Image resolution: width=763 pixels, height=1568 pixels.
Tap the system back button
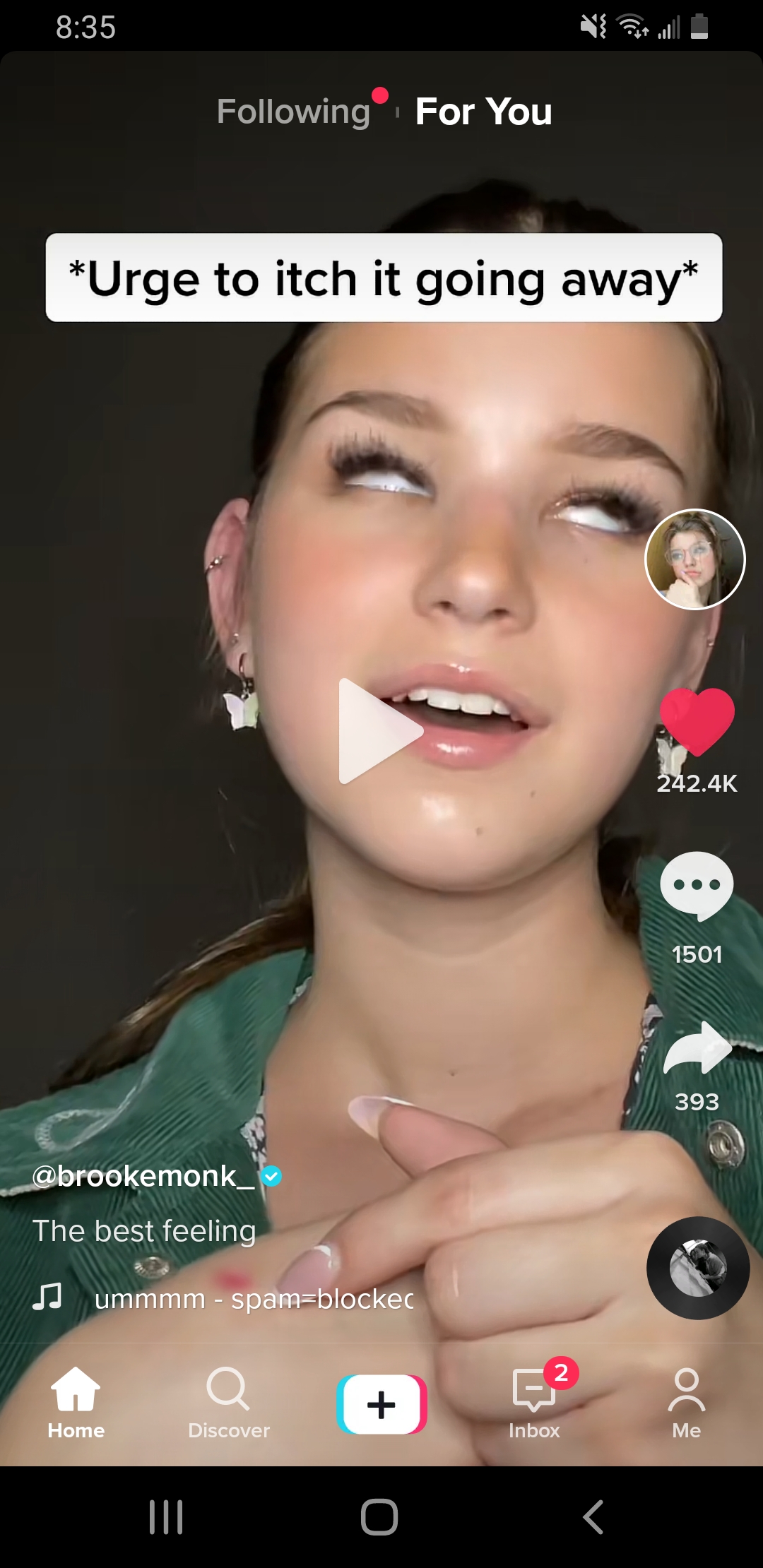592,1516
